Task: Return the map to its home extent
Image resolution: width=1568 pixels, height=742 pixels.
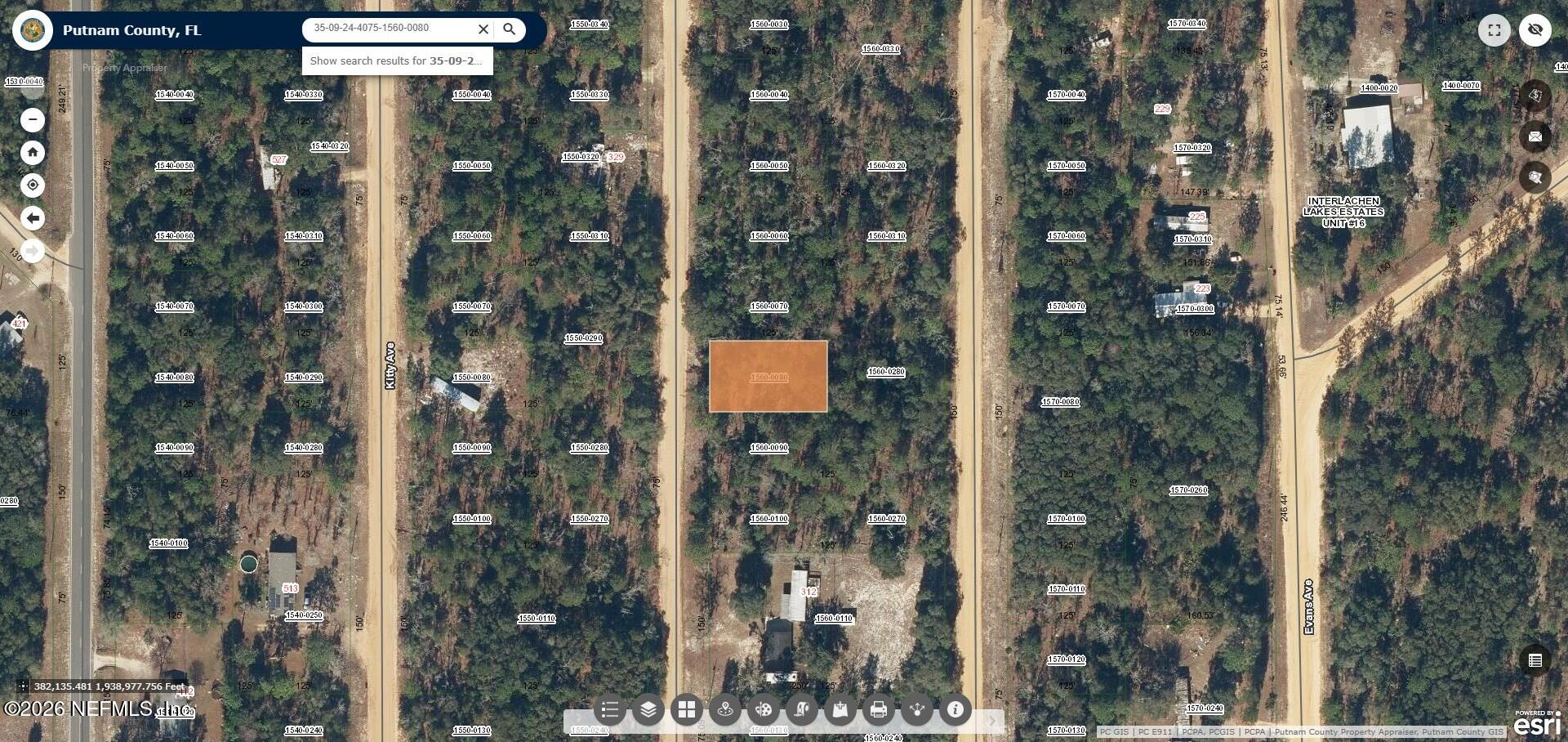Action: [x=33, y=153]
